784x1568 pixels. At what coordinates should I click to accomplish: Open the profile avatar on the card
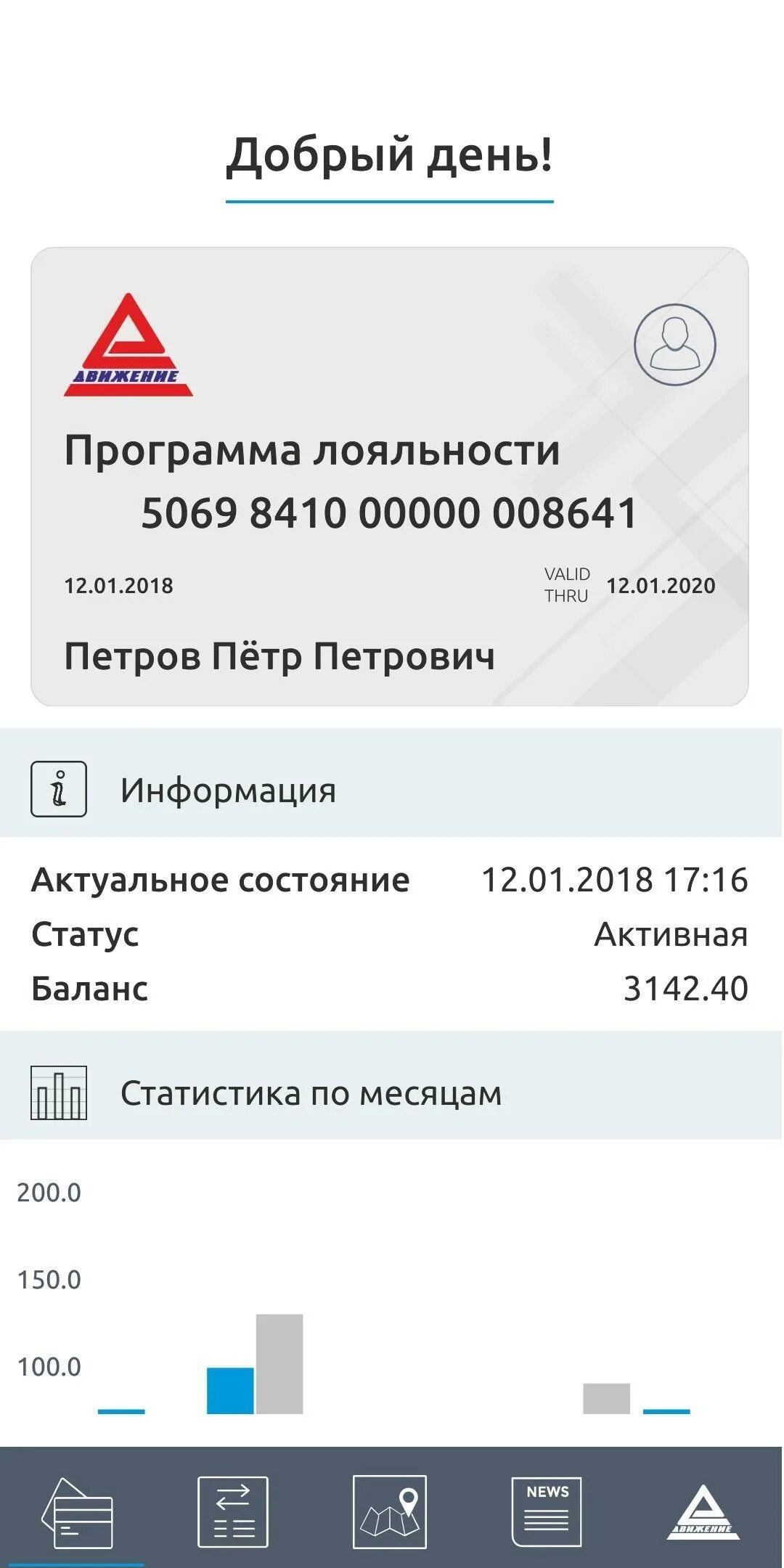(674, 344)
